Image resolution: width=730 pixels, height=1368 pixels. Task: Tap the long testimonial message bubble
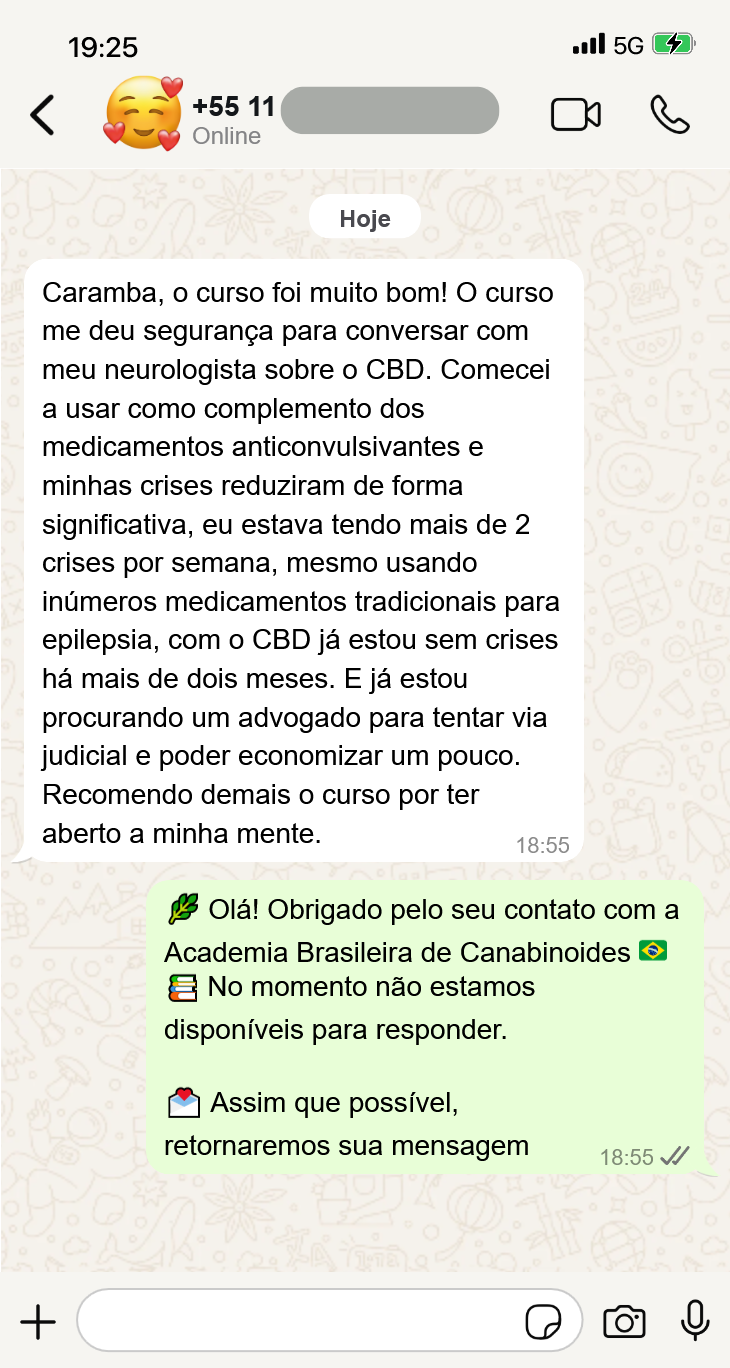pos(300,560)
